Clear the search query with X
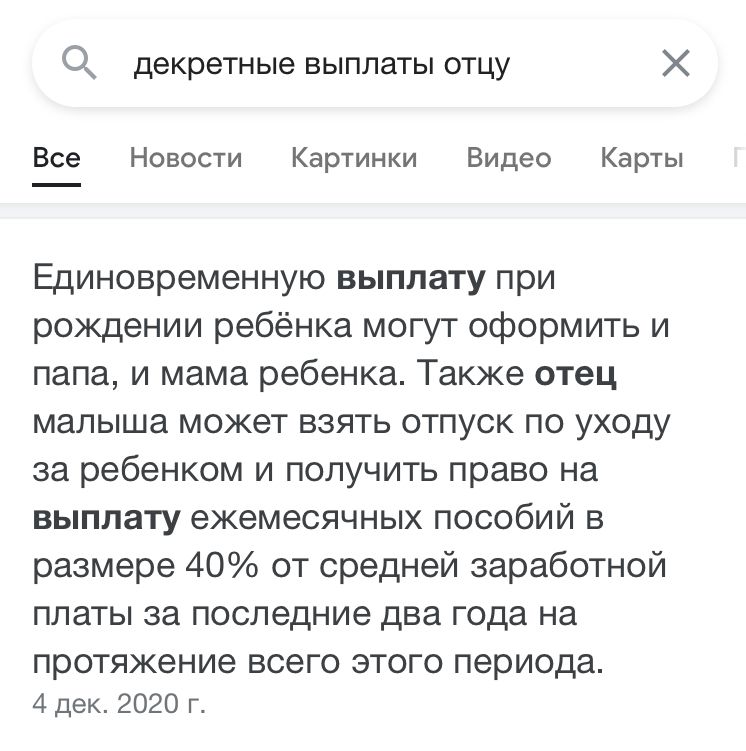 click(x=676, y=65)
